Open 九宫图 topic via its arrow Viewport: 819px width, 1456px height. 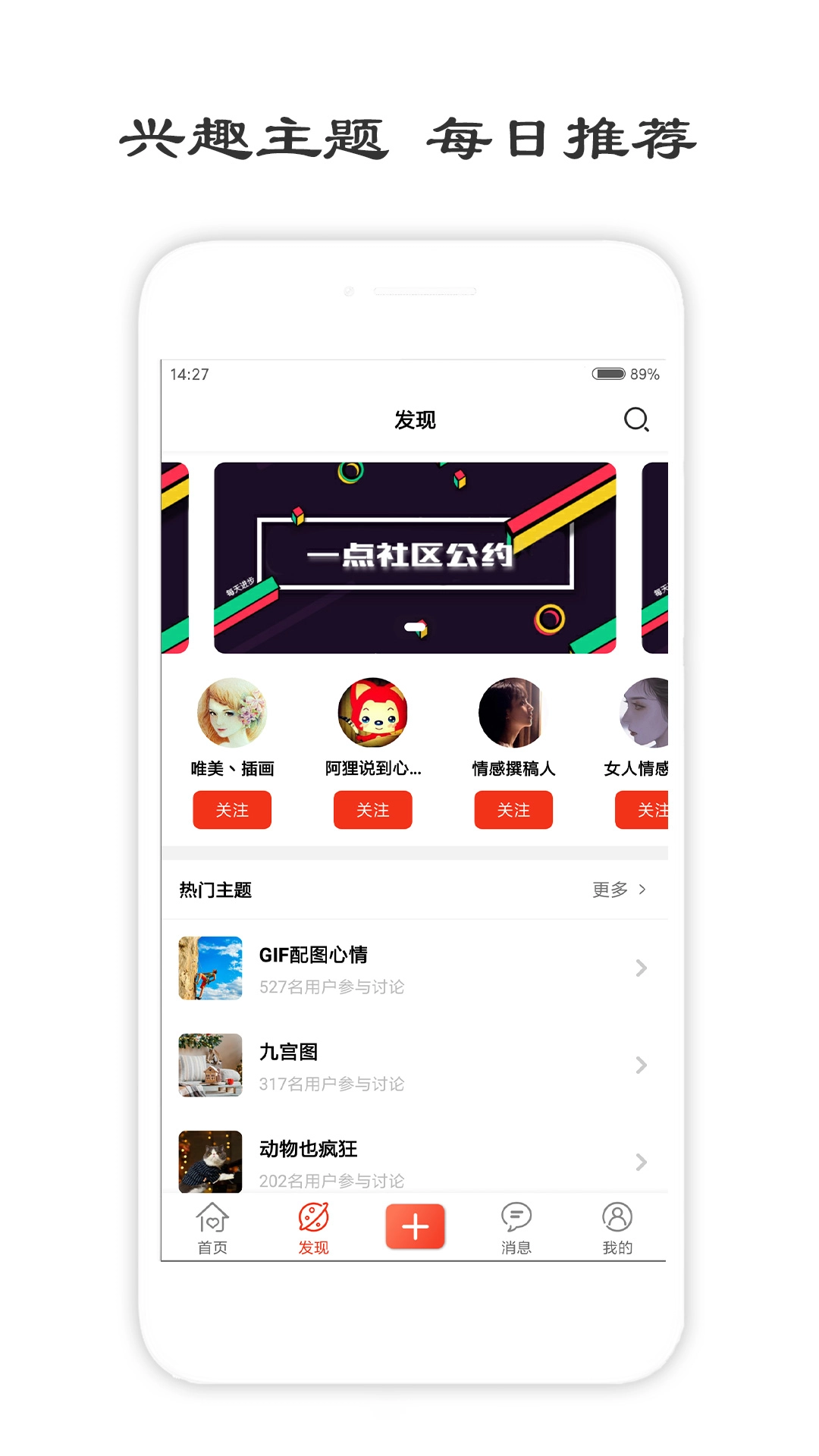[x=641, y=1065]
